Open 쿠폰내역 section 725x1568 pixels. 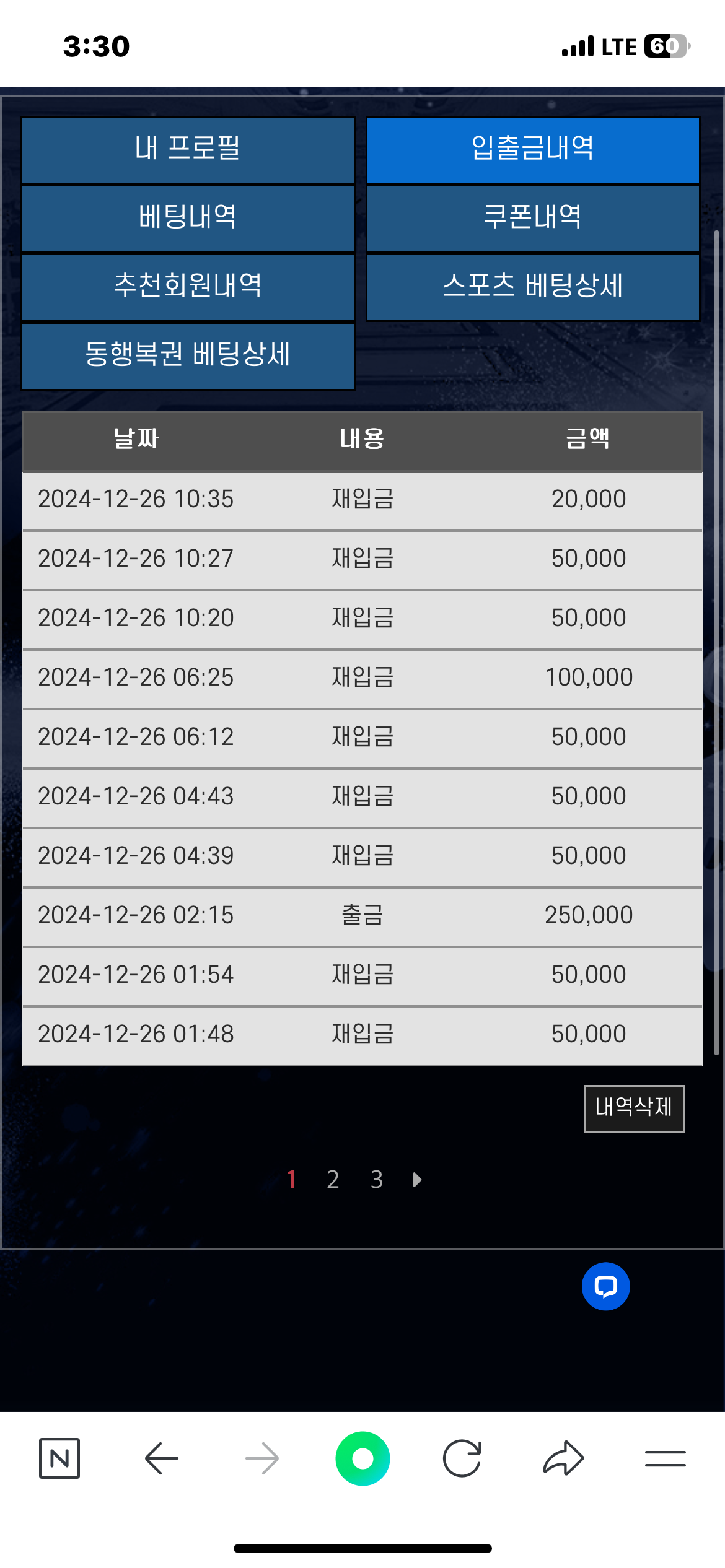pos(533,218)
